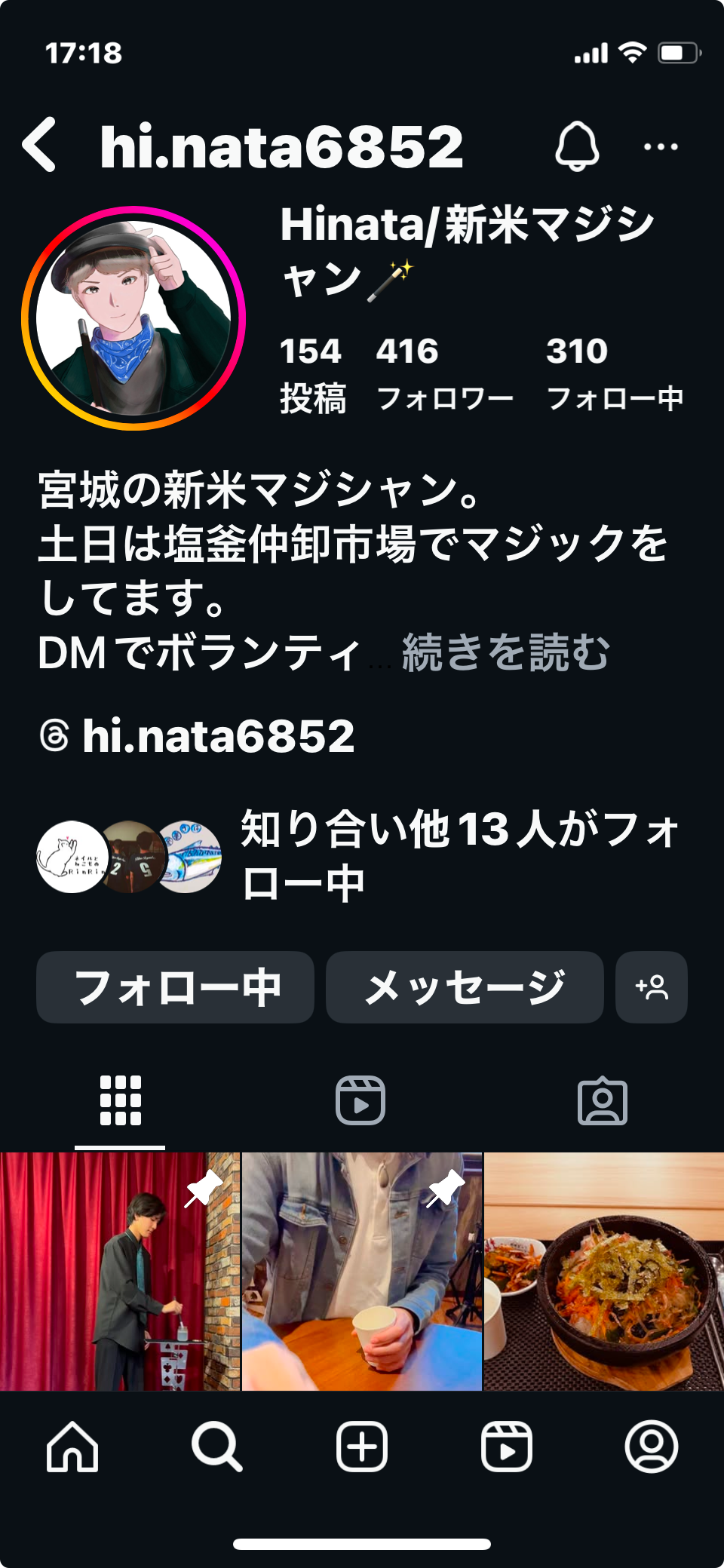Tap the フォロー中 following button
Image resolution: width=724 pixels, height=1568 pixels.
[x=175, y=987]
